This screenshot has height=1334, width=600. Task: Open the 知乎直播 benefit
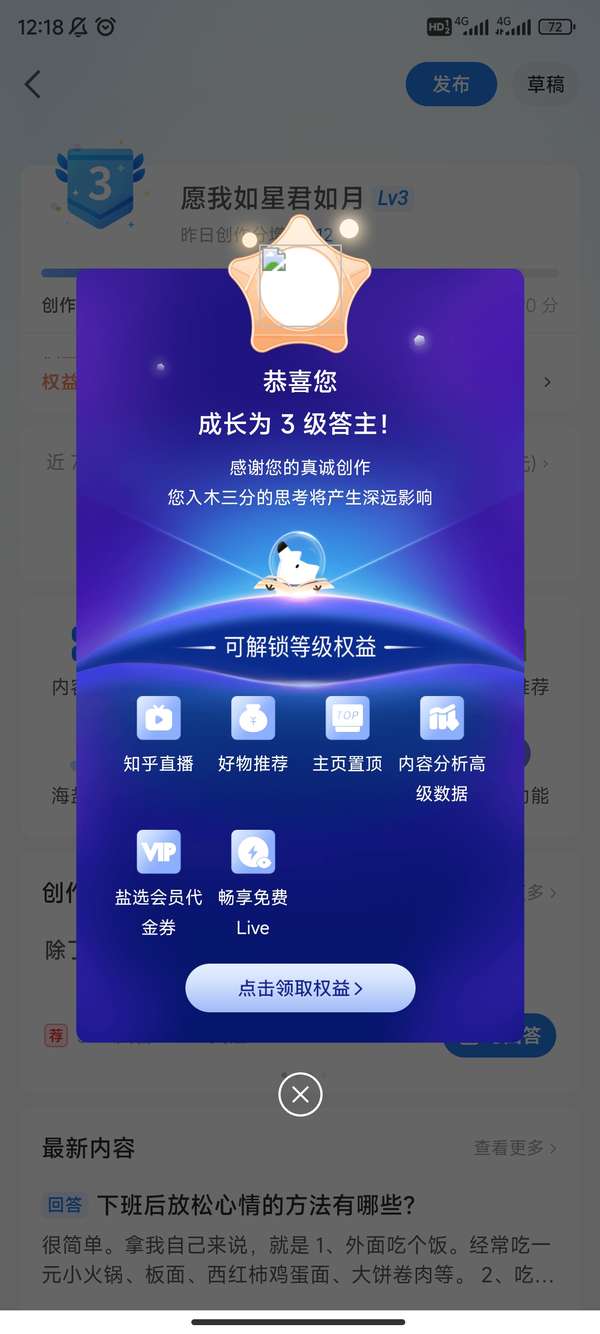pyautogui.click(x=159, y=735)
